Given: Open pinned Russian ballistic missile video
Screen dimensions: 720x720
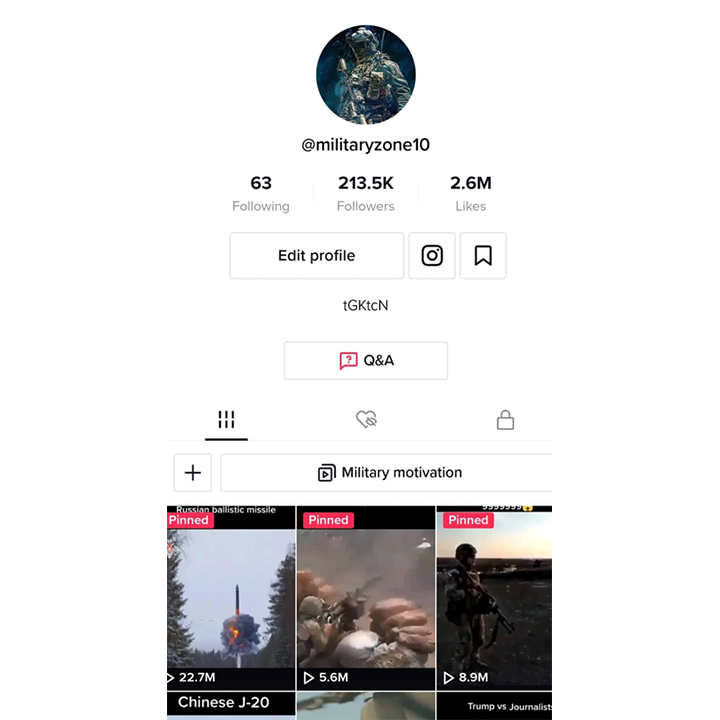Looking at the screenshot, I should click(231, 597).
